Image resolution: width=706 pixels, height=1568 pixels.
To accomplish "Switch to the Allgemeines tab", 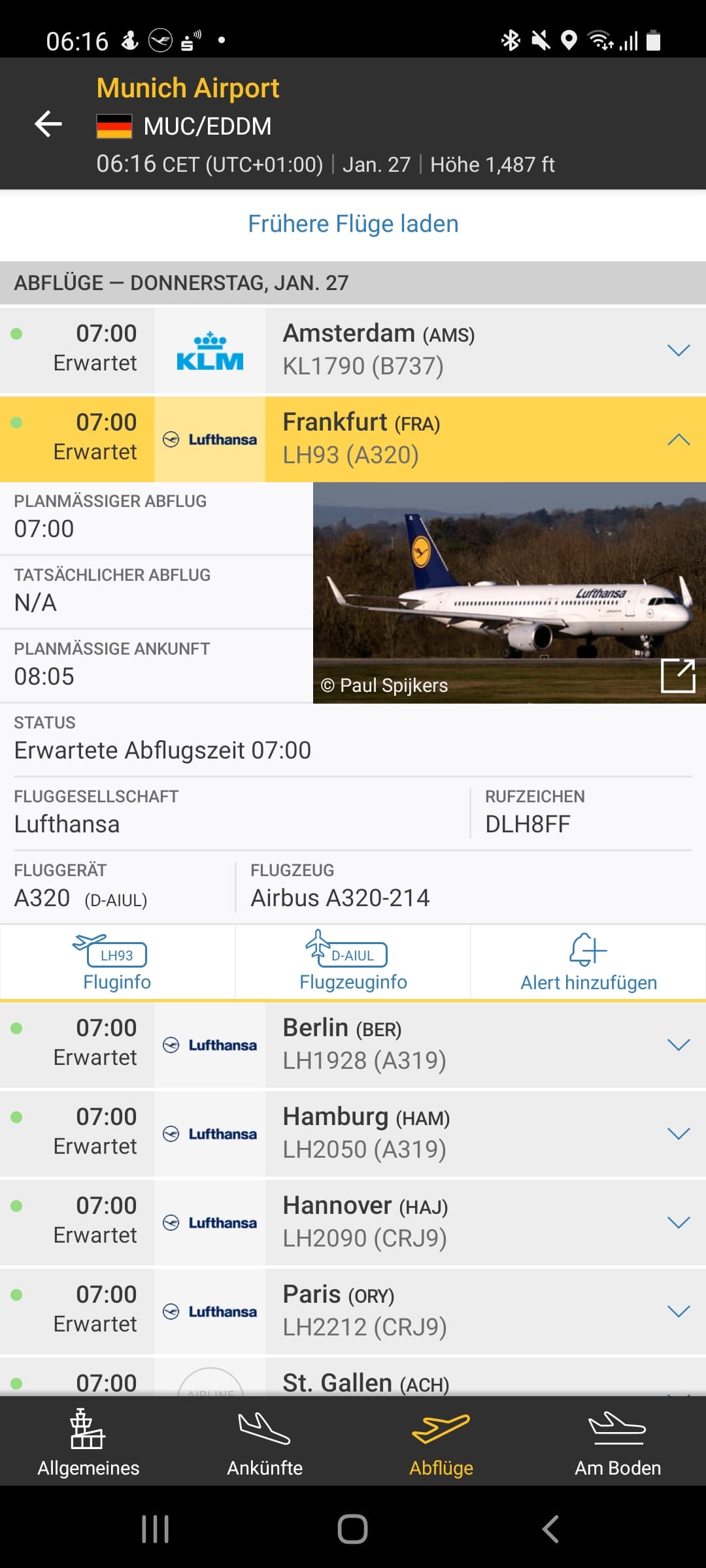I will 88,1443.
